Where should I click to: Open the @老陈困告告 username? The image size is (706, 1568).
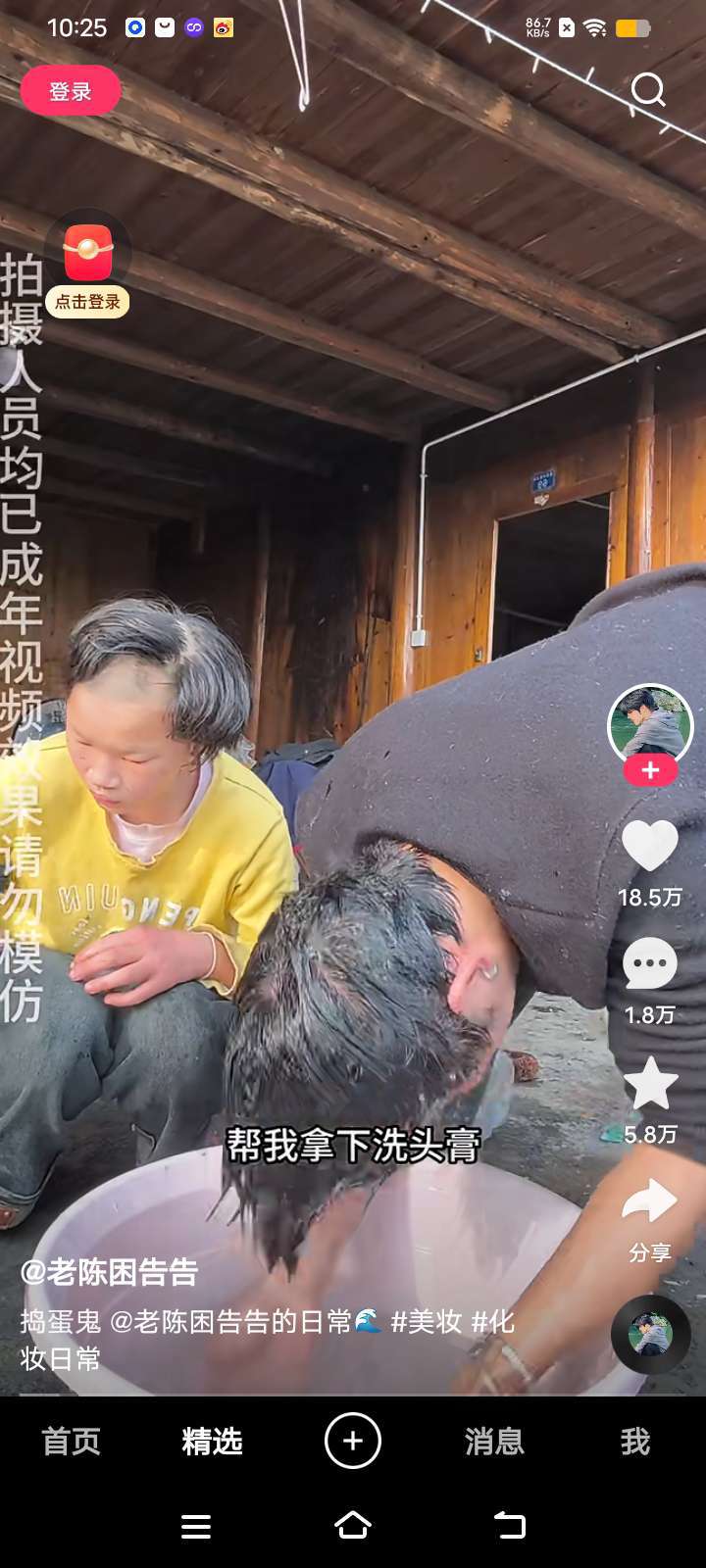click(x=110, y=1272)
